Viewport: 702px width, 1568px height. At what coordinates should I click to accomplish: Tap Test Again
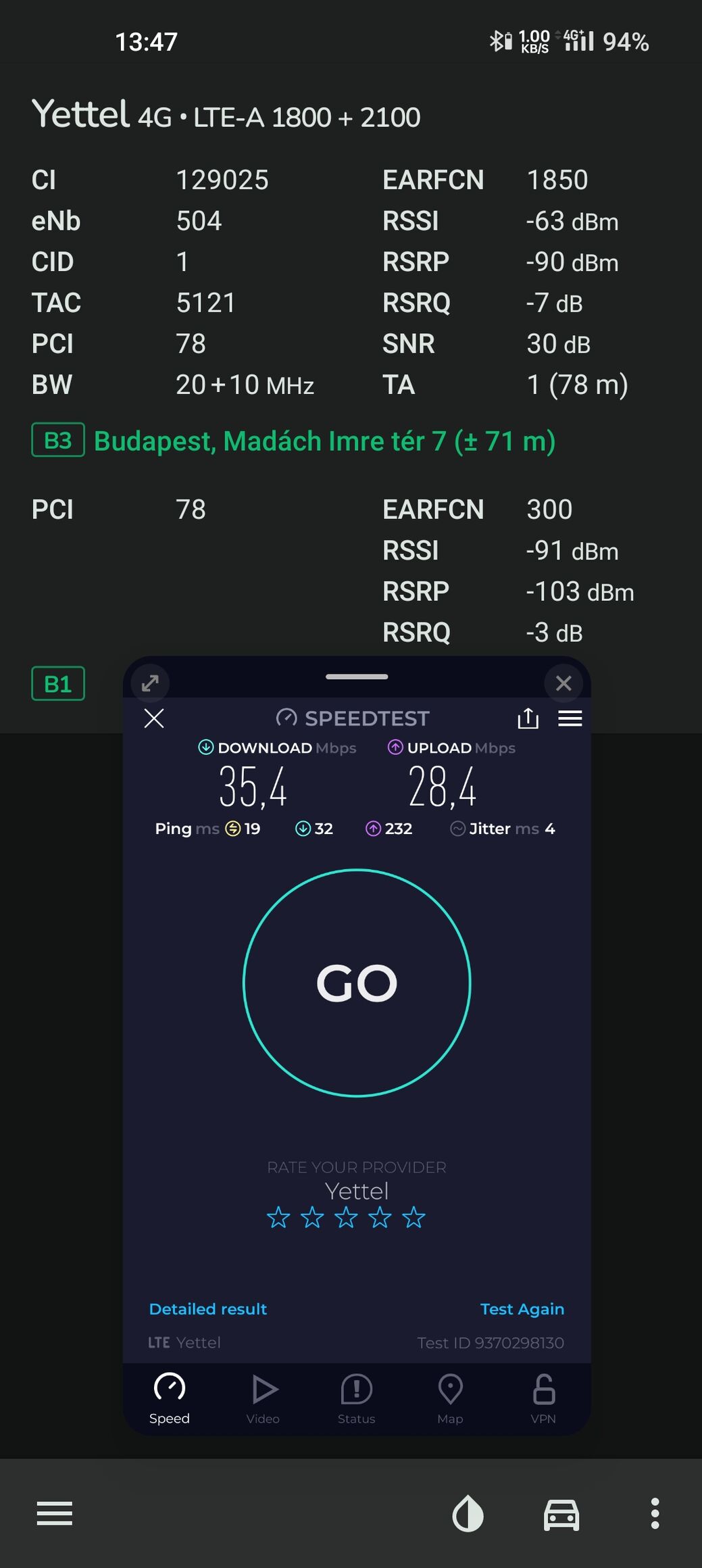(522, 1309)
